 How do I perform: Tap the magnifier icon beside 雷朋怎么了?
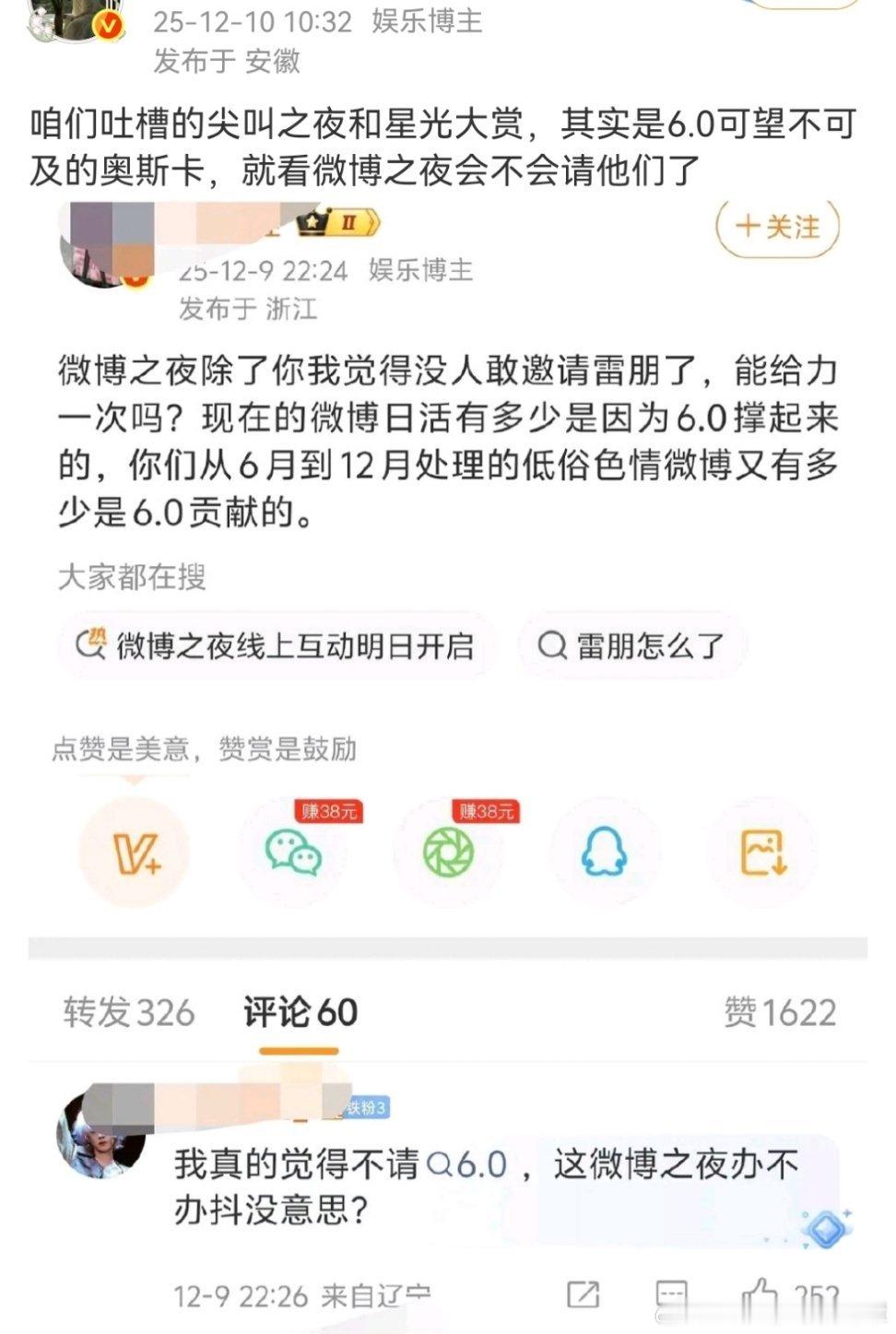[x=553, y=646]
